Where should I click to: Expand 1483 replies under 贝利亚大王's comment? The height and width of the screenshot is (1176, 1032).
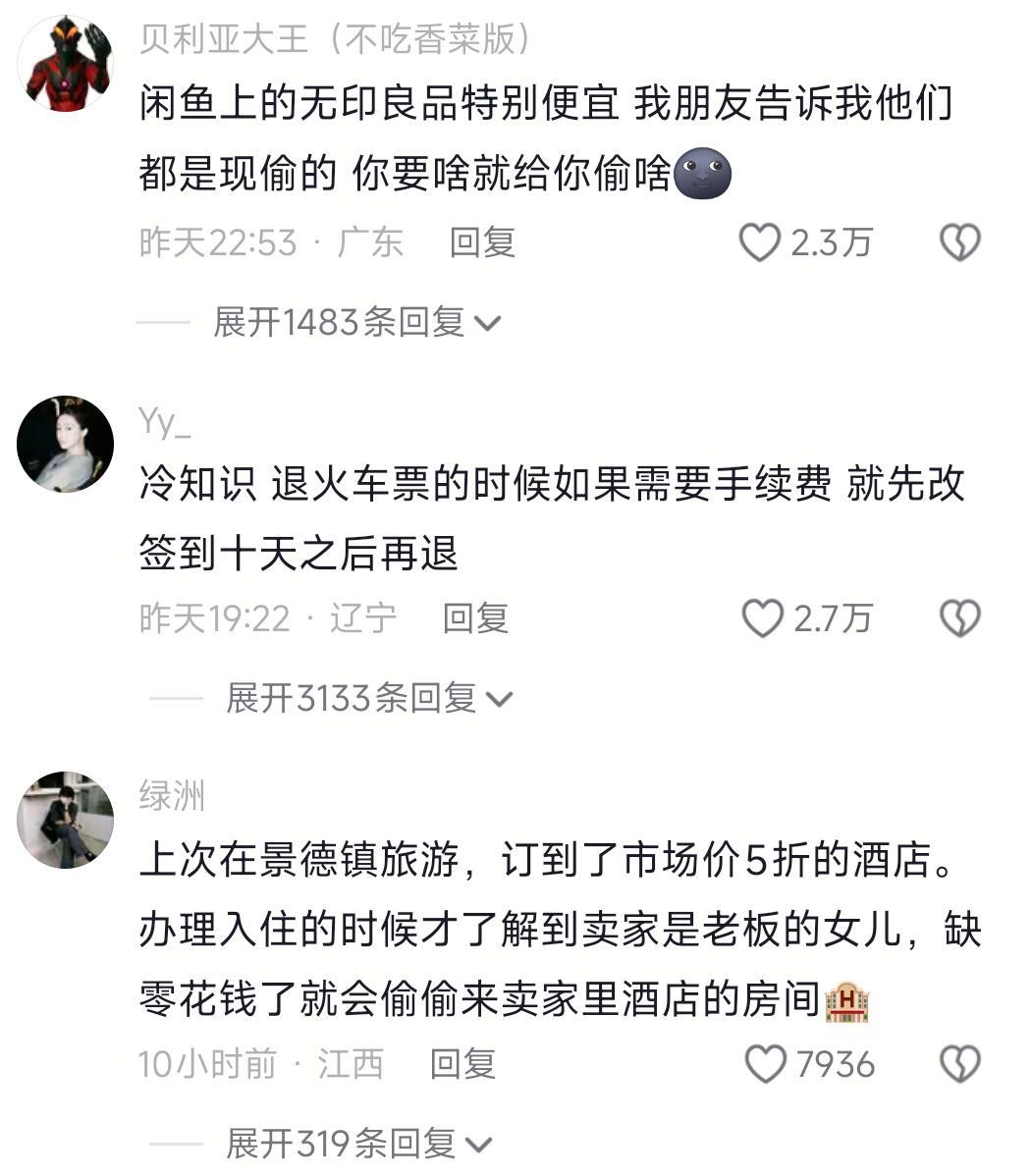tap(357, 322)
